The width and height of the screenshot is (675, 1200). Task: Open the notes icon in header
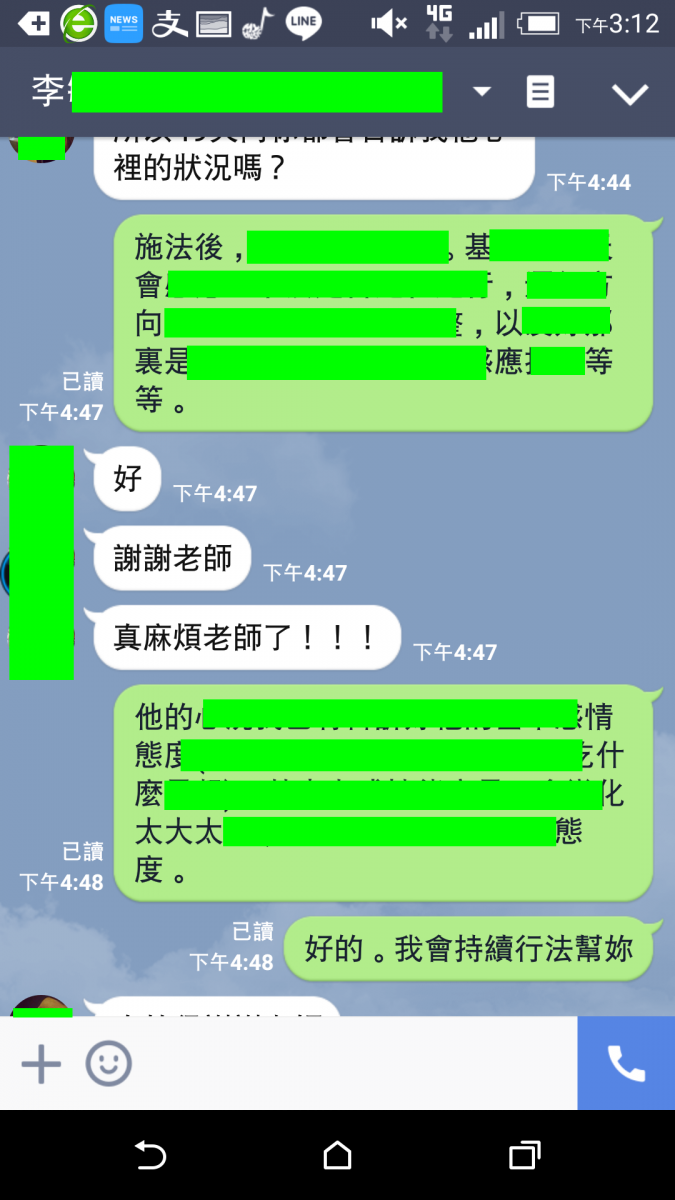coord(540,92)
